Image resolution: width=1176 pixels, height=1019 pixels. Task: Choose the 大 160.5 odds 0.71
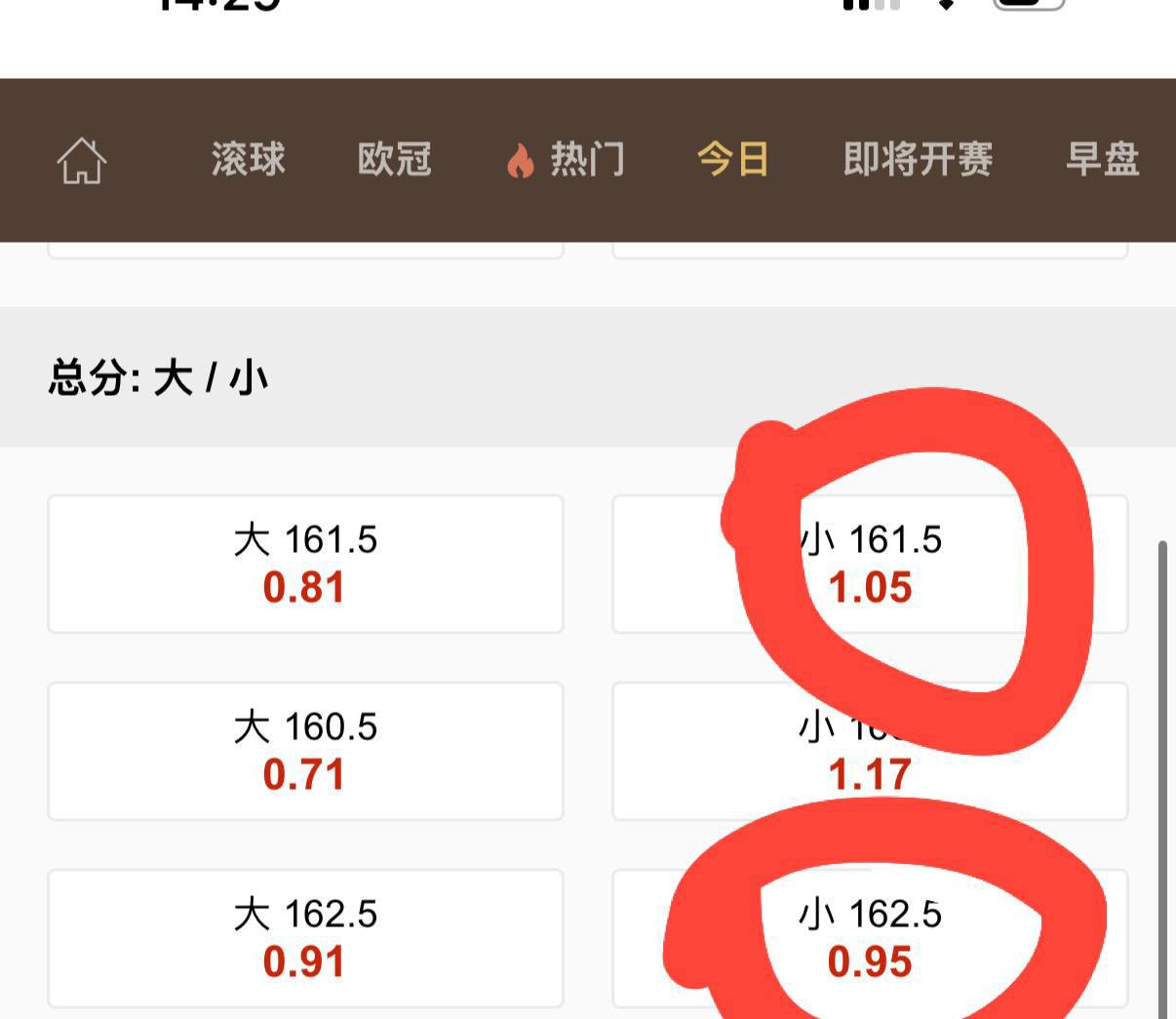(x=305, y=751)
